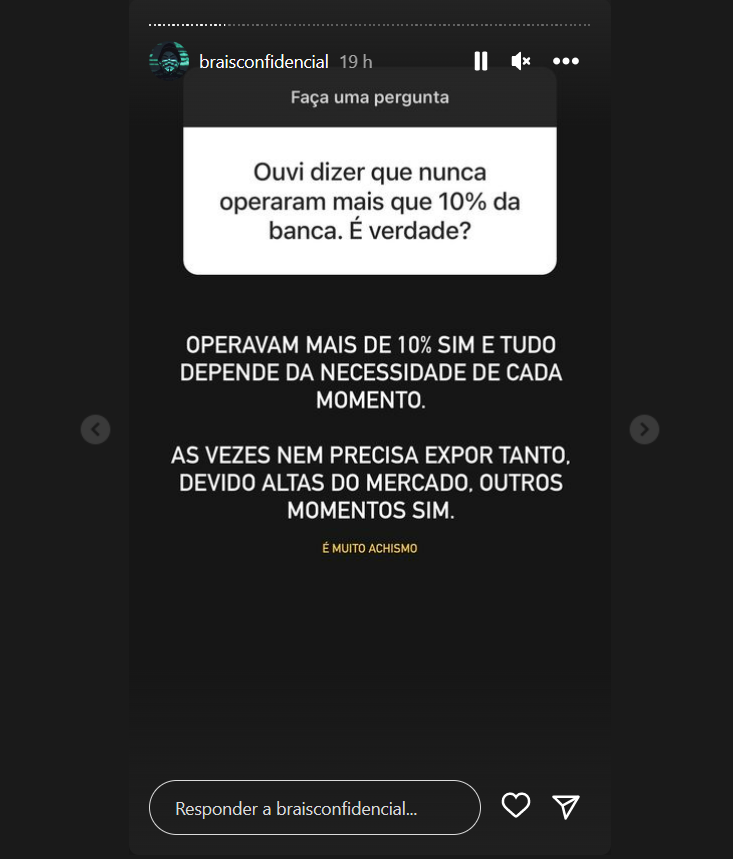Share this story via paper plane
733x859 pixels.
(566, 807)
